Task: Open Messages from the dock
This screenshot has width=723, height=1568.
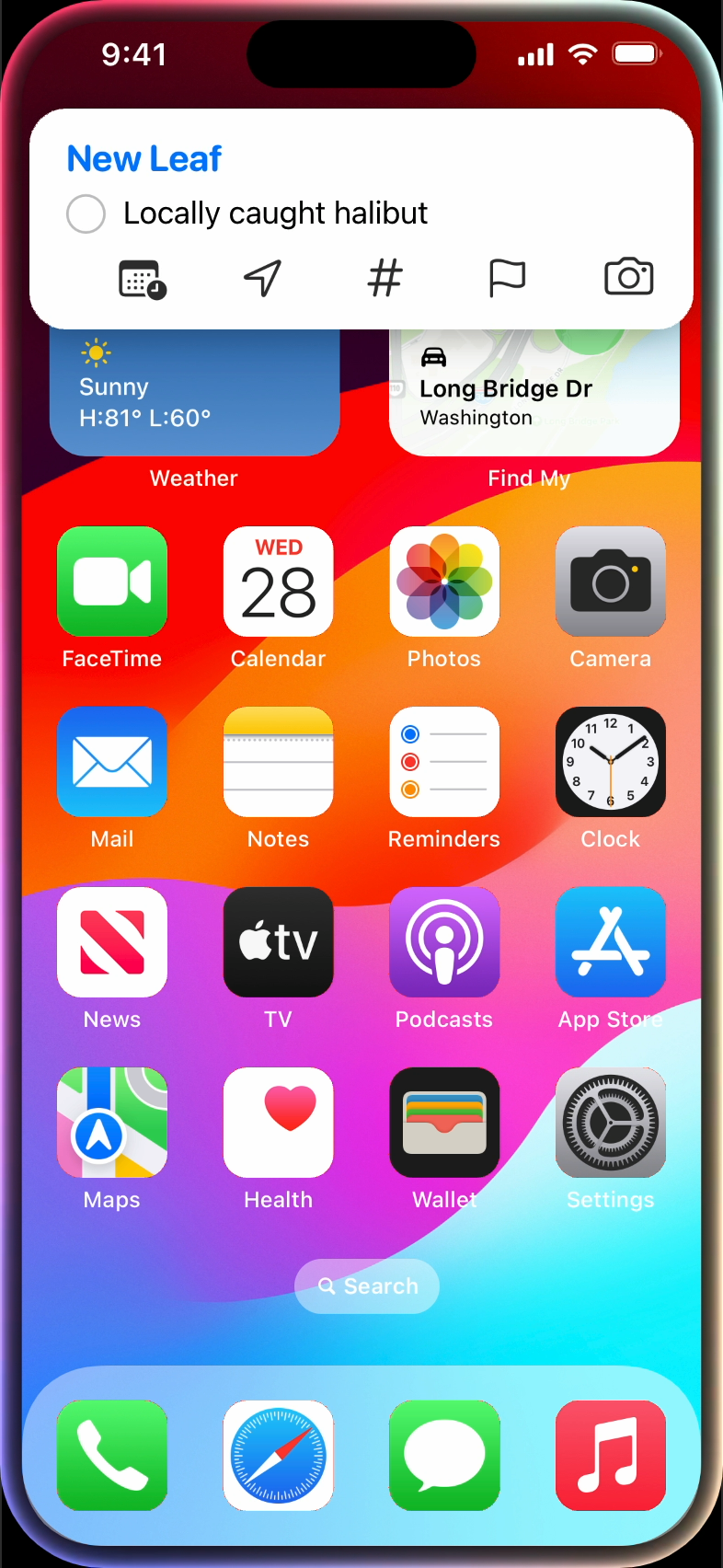Action: 444,1456
